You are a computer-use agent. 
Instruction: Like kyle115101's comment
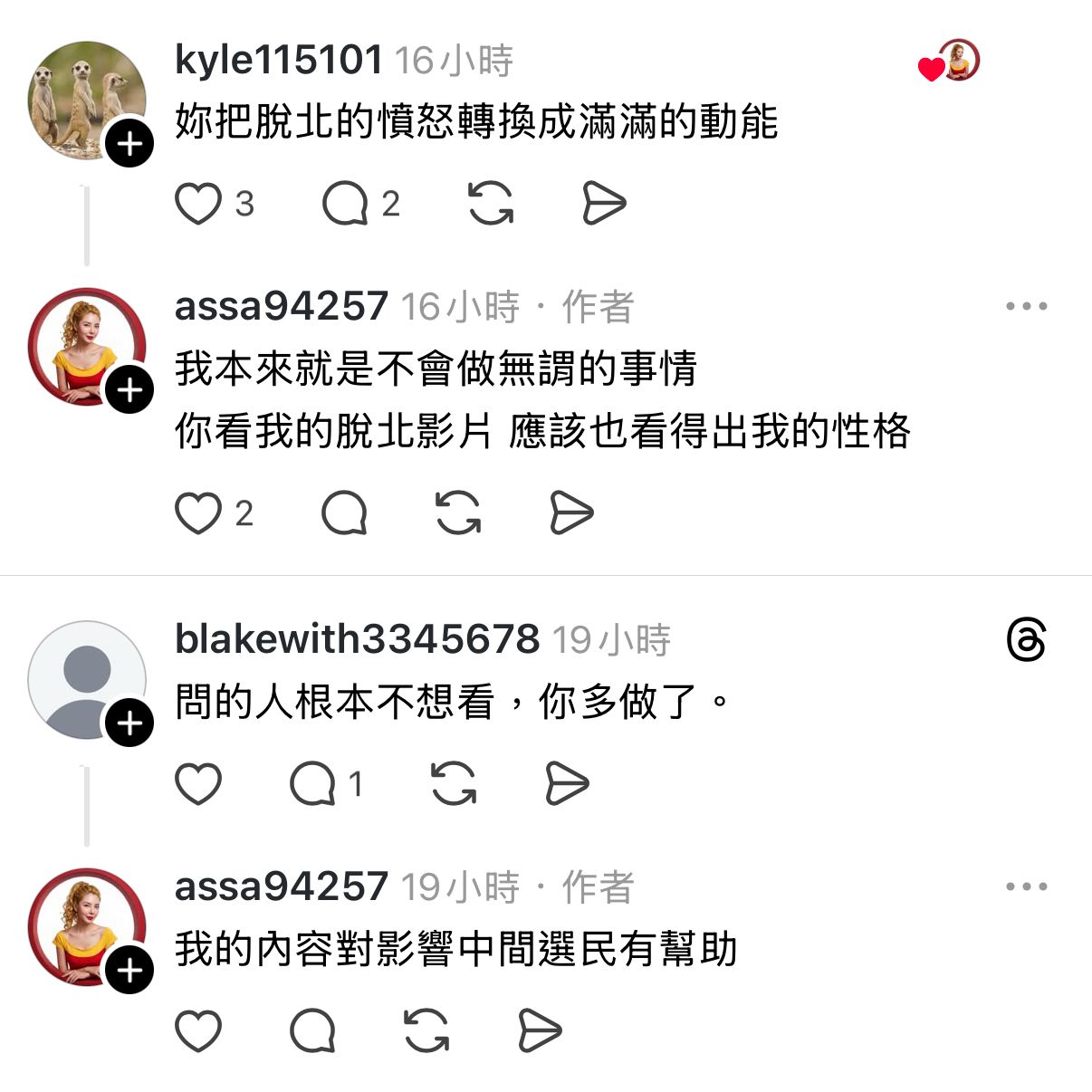198,204
